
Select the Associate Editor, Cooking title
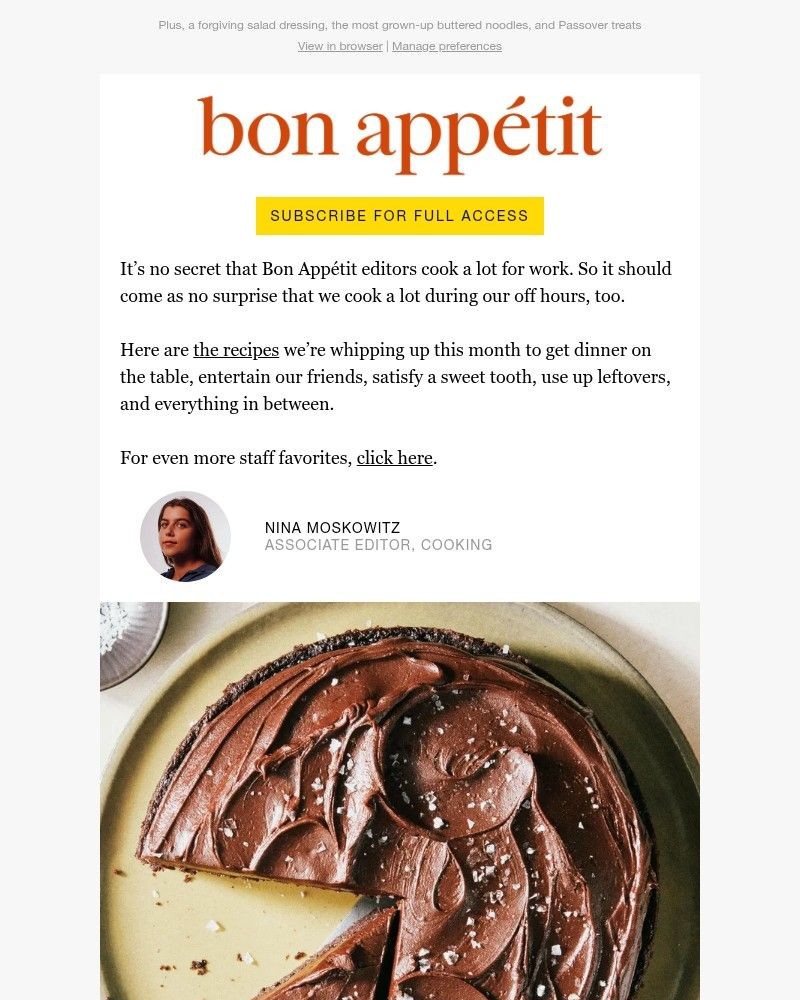tap(378, 545)
